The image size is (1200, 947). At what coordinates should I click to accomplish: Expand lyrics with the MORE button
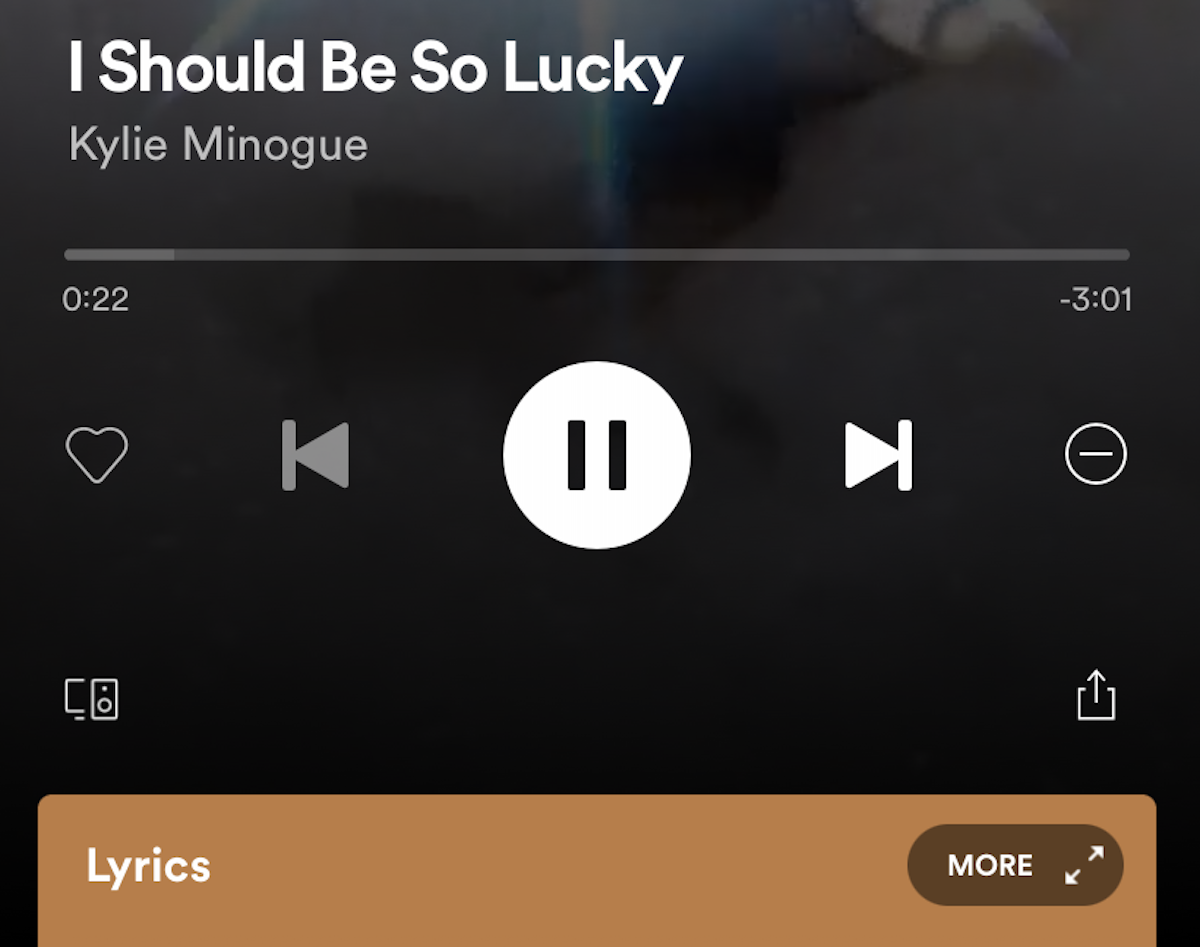point(1015,865)
